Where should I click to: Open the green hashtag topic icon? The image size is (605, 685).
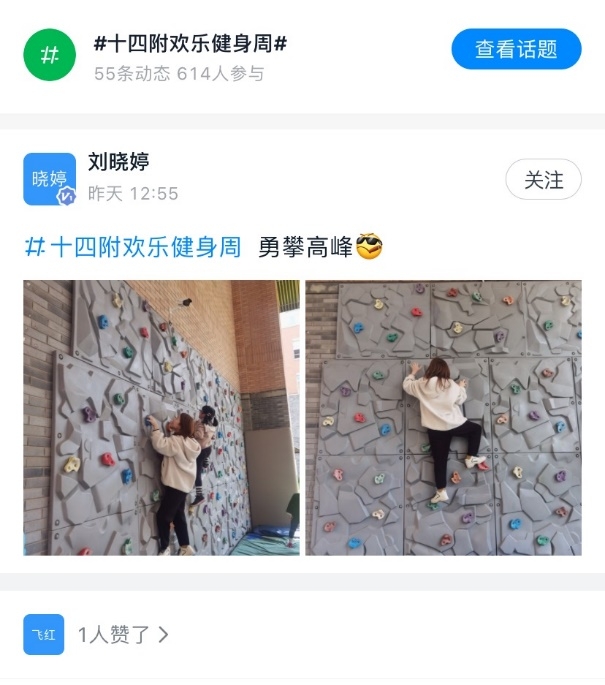49,54
